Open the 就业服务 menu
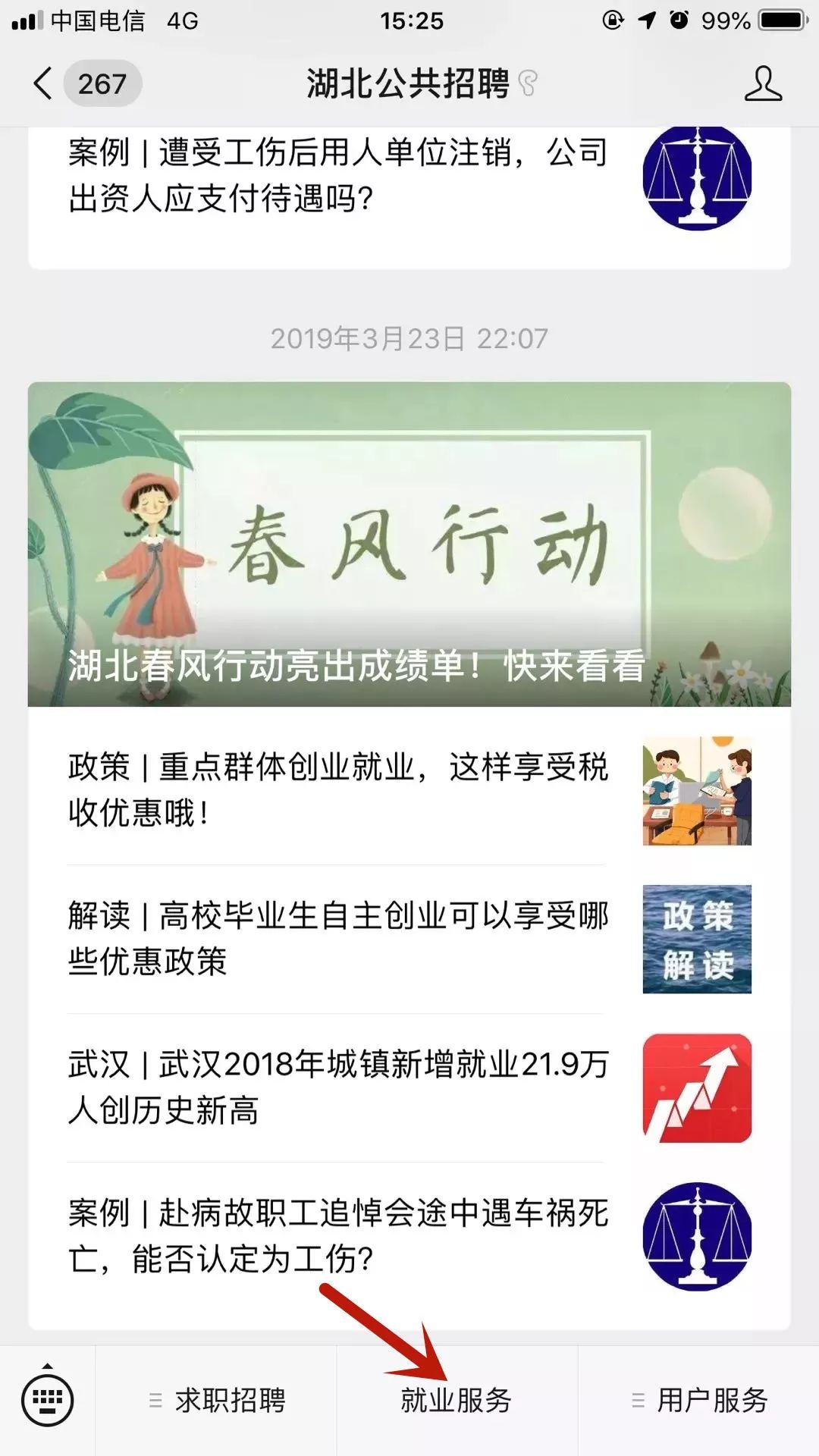819x1456 pixels. click(x=457, y=1400)
